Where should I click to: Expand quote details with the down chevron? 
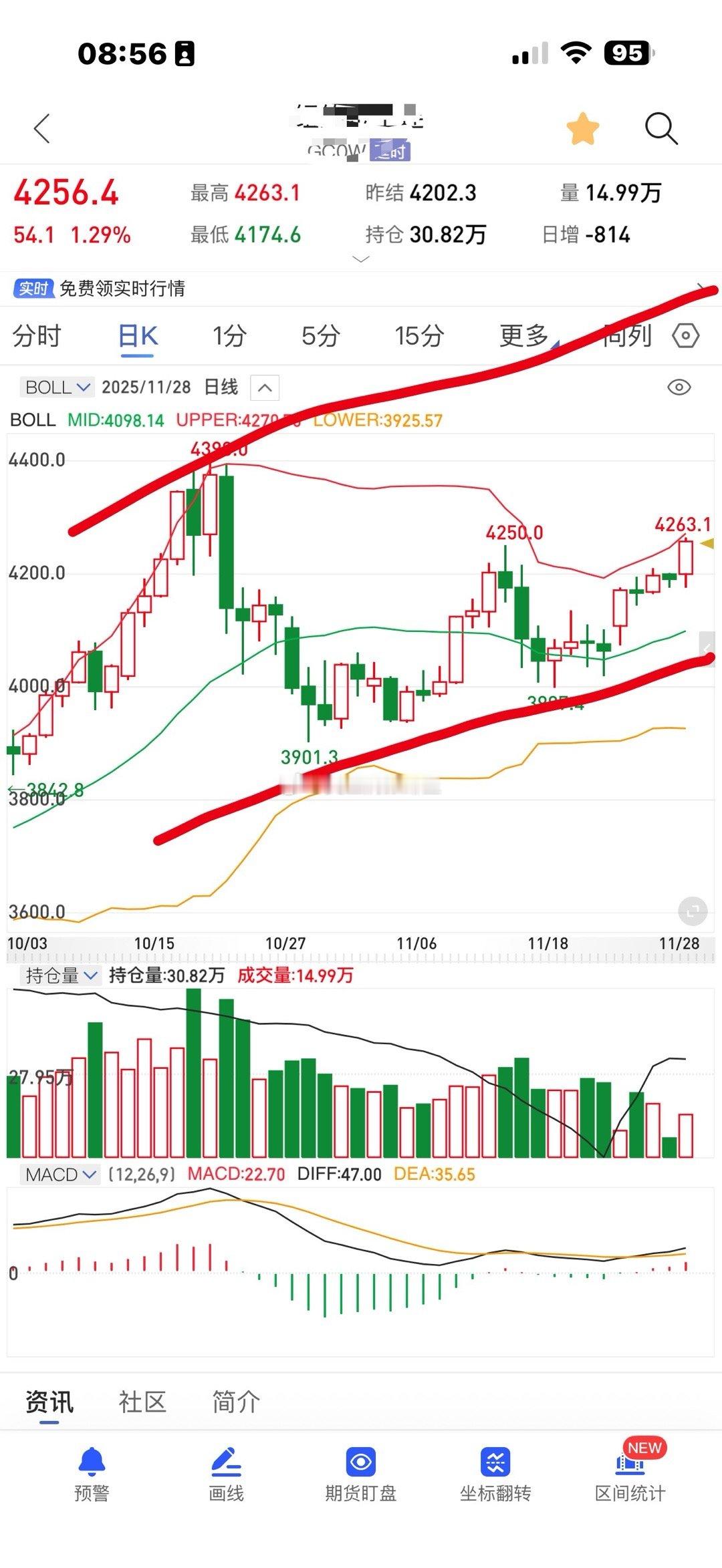click(361, 259)
